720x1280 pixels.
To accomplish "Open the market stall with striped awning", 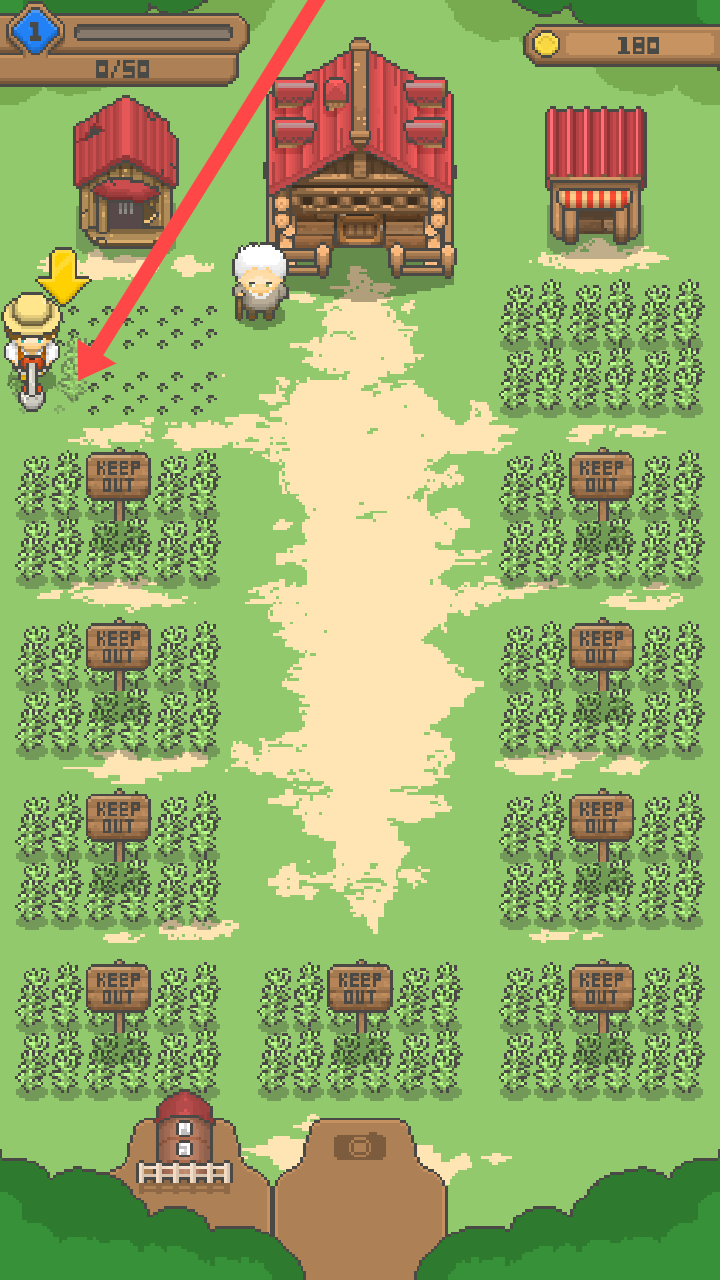I will 595,177.
